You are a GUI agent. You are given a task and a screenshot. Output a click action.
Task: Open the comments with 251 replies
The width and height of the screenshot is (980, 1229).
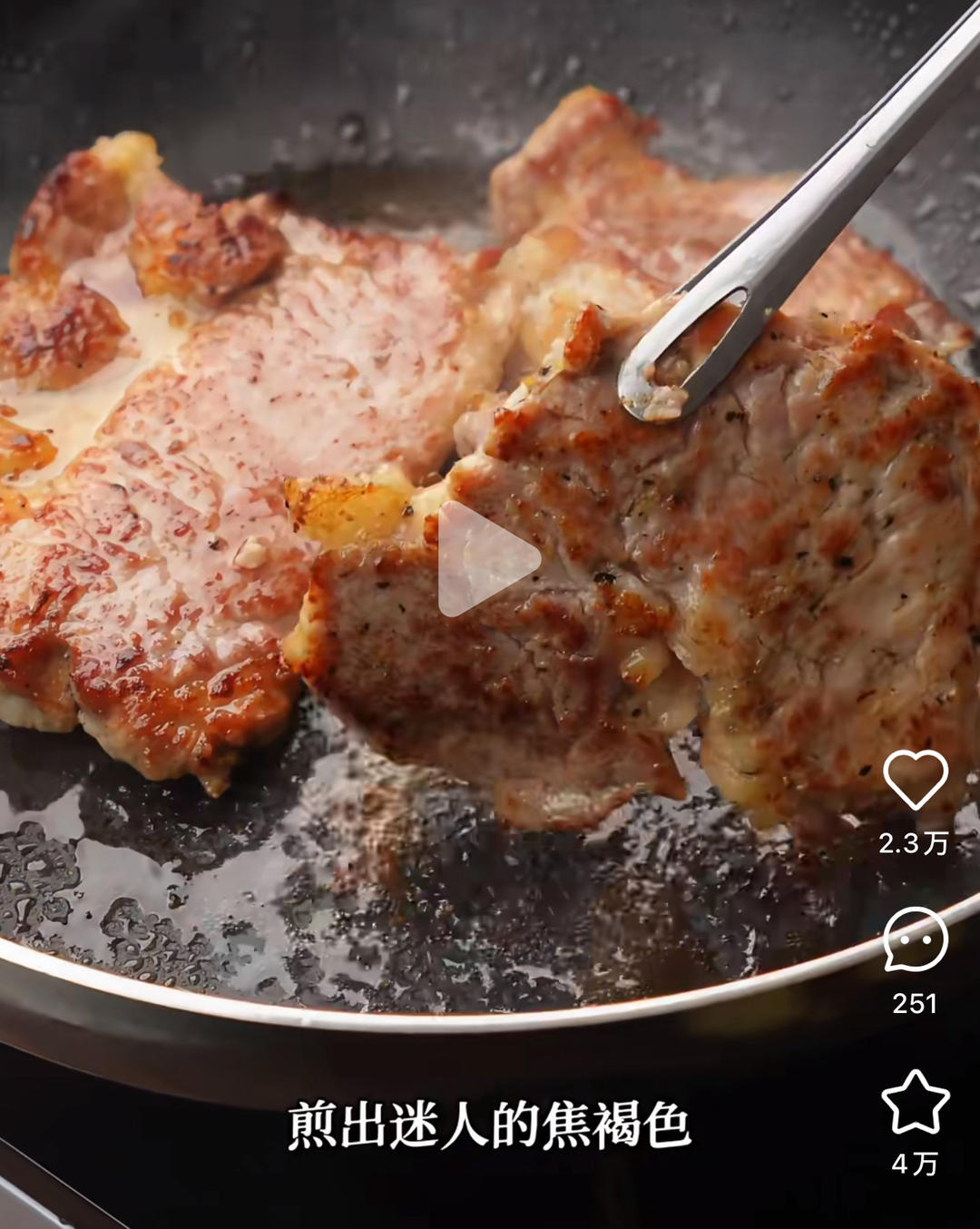(x=915, y=941)
